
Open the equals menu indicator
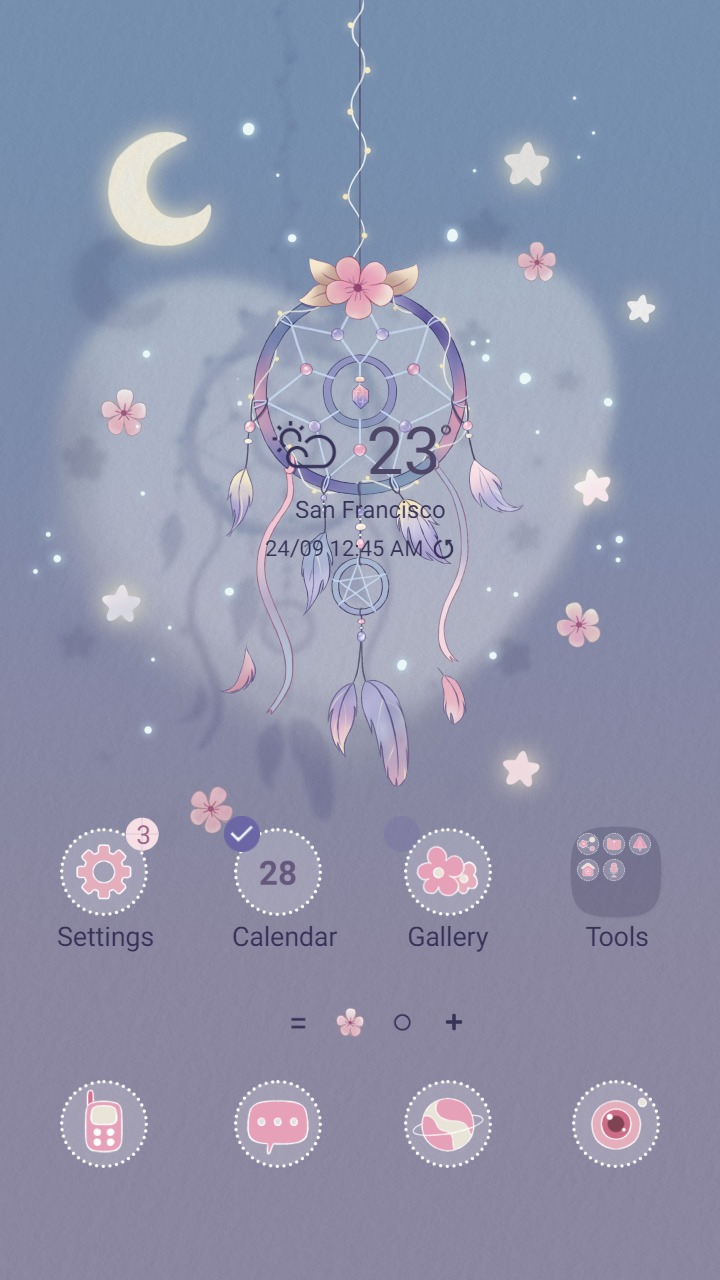[298, 1022]
